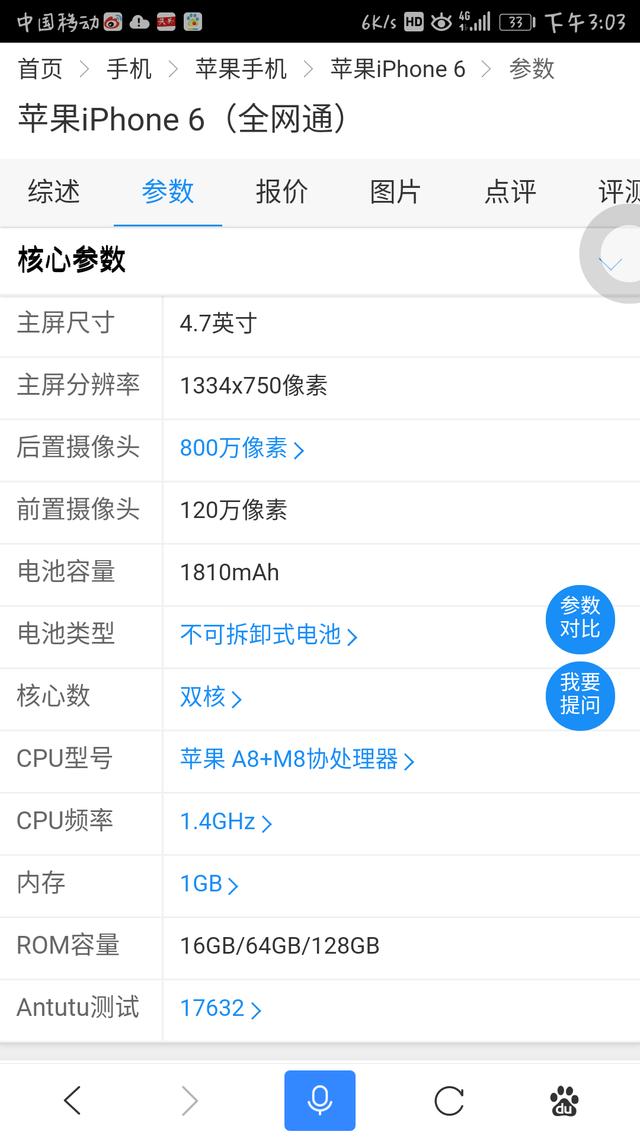Switch to the 综述 tab
The image size is (640, 1138).
(54, 191)
